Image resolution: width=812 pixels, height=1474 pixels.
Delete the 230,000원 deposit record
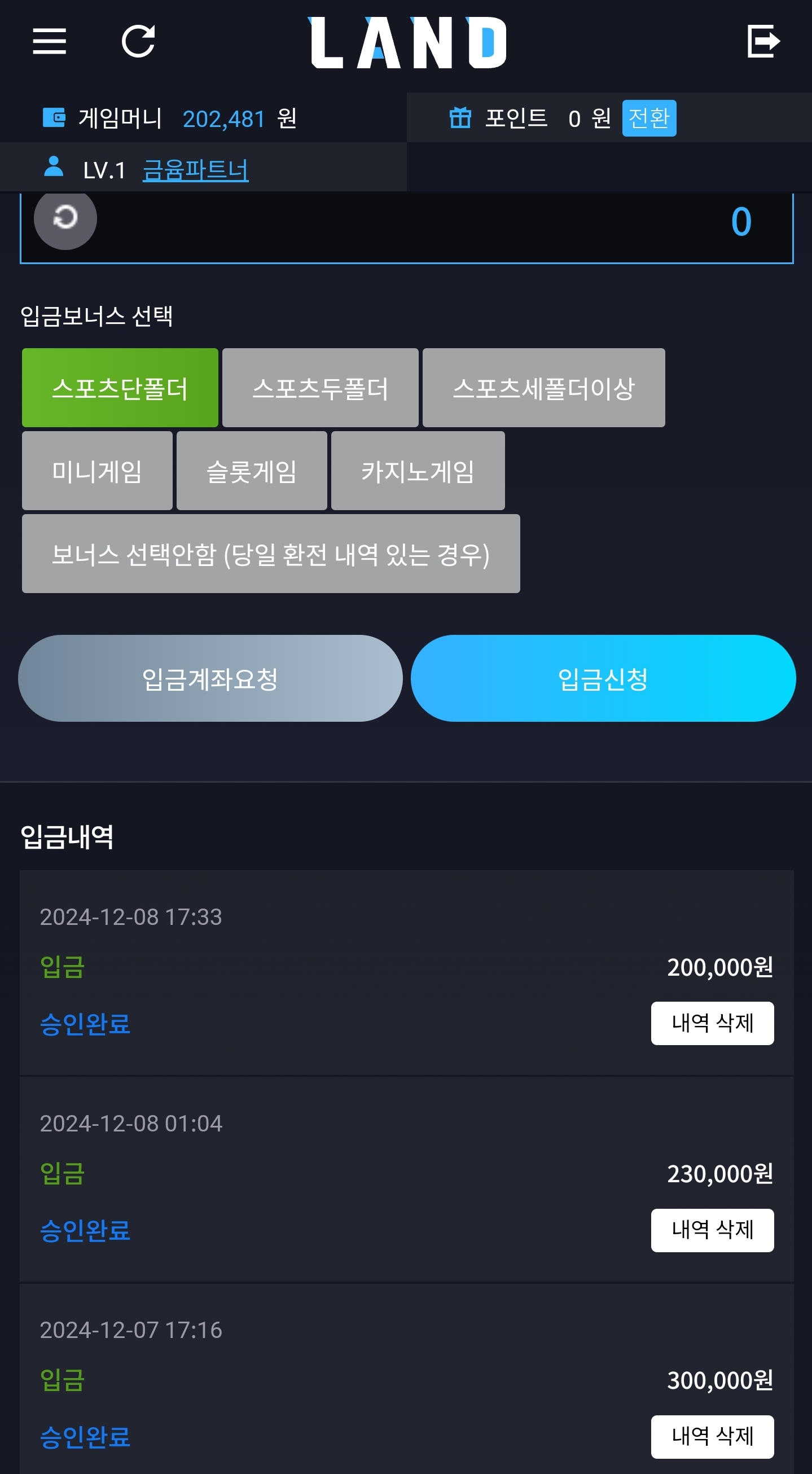[x=713, y=1231]
